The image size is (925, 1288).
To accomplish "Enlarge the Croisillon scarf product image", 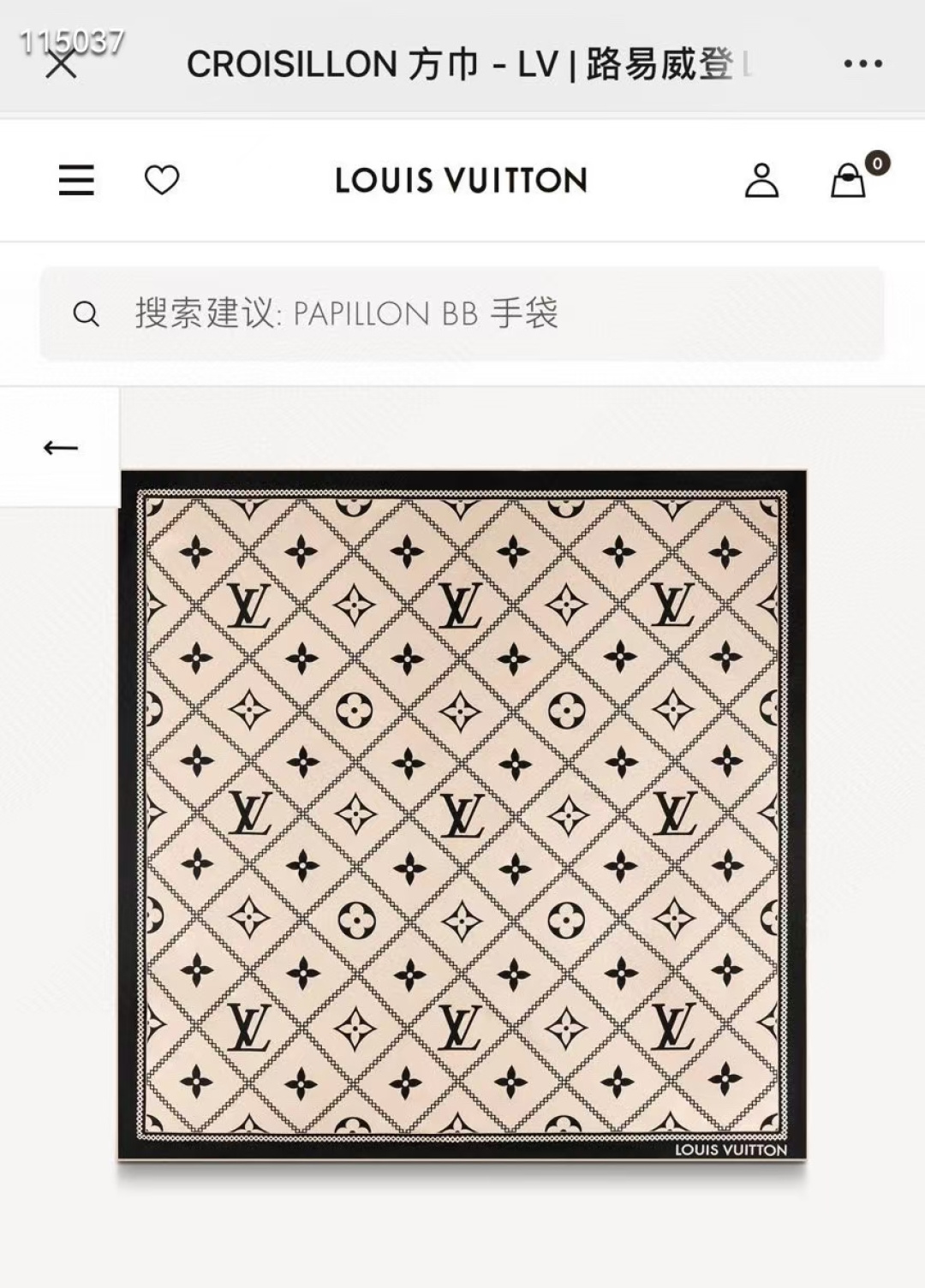I will tap(462, 815).
